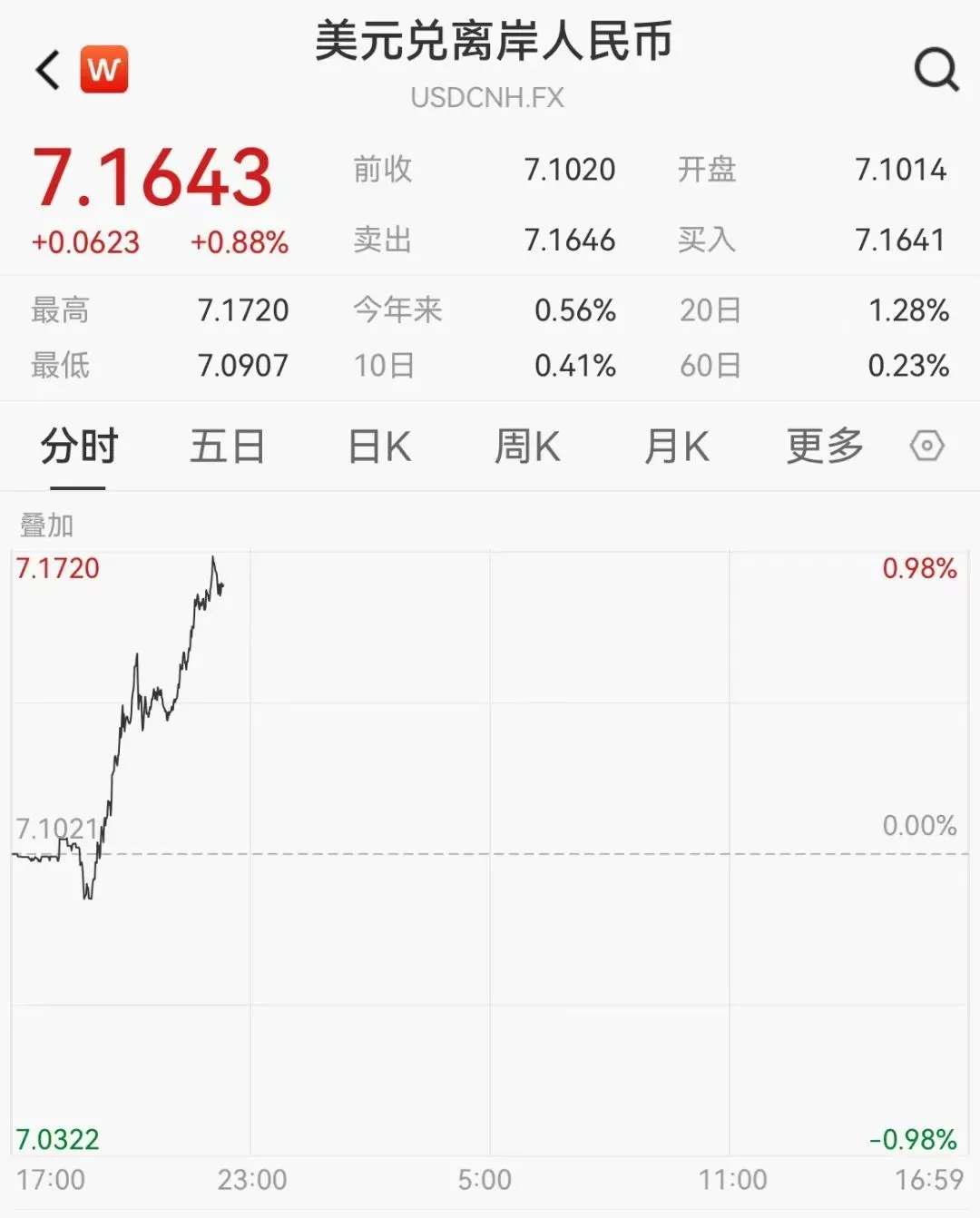Switch to the 周K chart tab
The height and width of the screenshot is (1218, 980).
(527, 447)
